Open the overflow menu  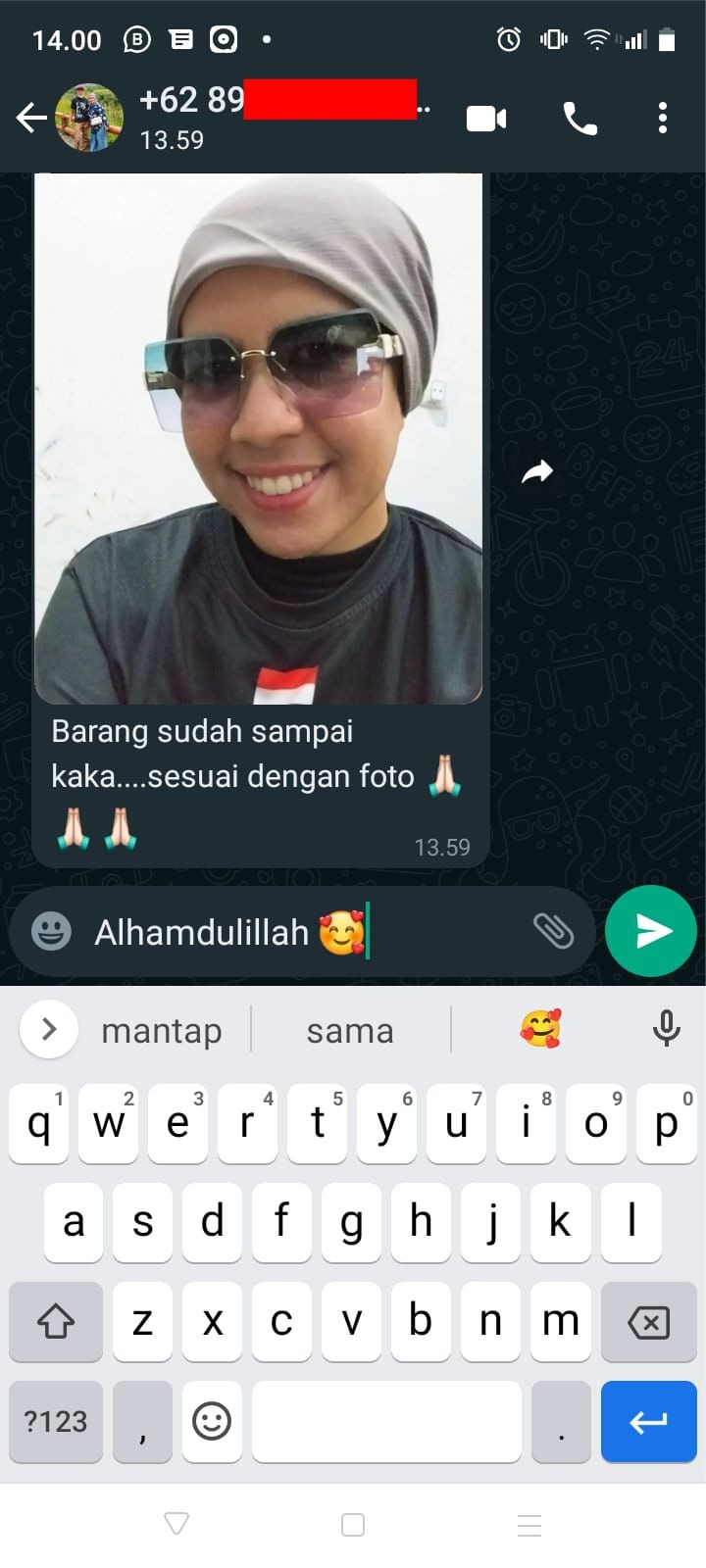663,119
